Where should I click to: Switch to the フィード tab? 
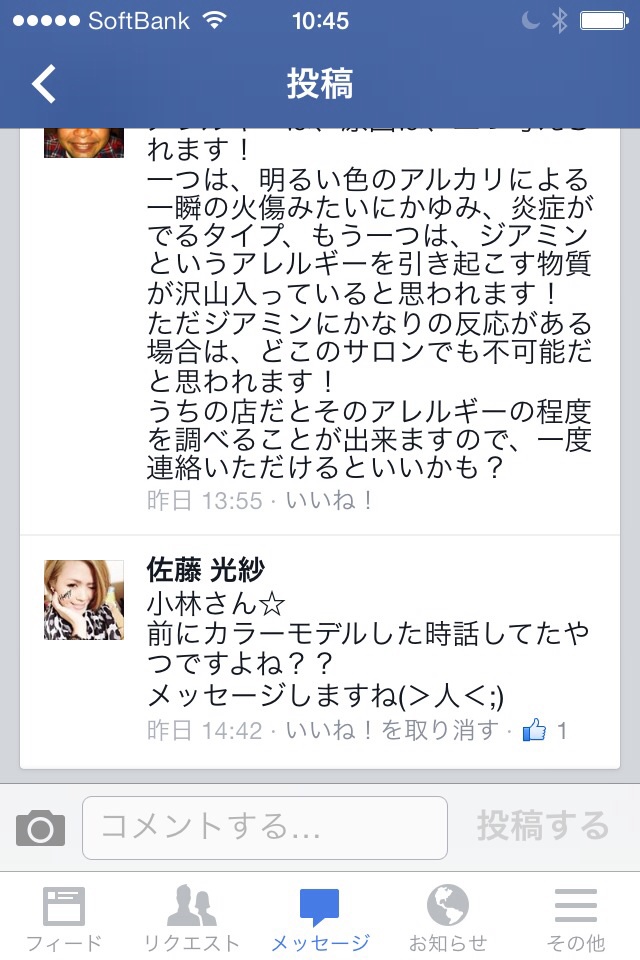[x=64, y=917]
